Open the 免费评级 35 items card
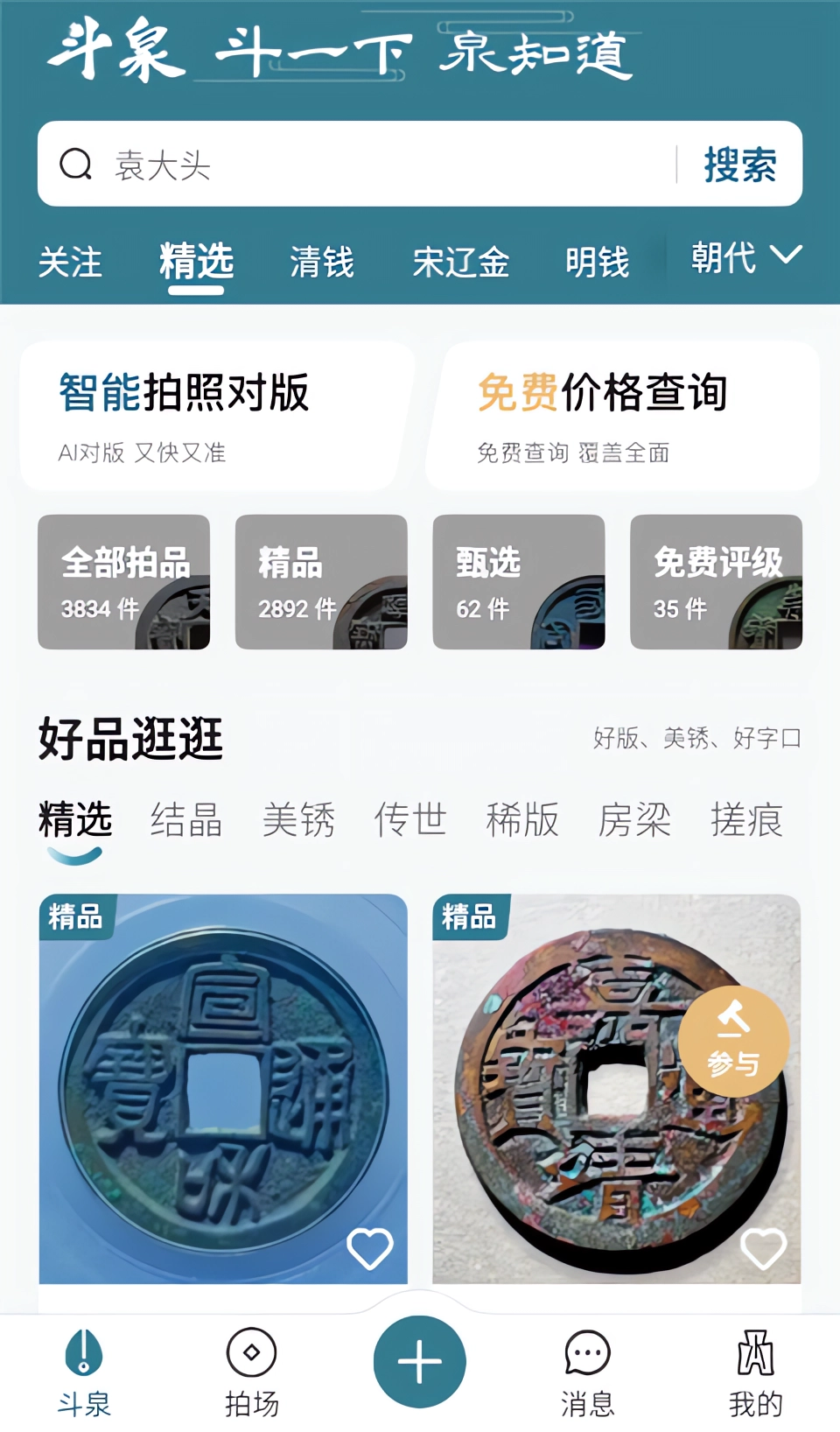The width and height of the screenshot is (840, 1432). [x=716, y=580]
